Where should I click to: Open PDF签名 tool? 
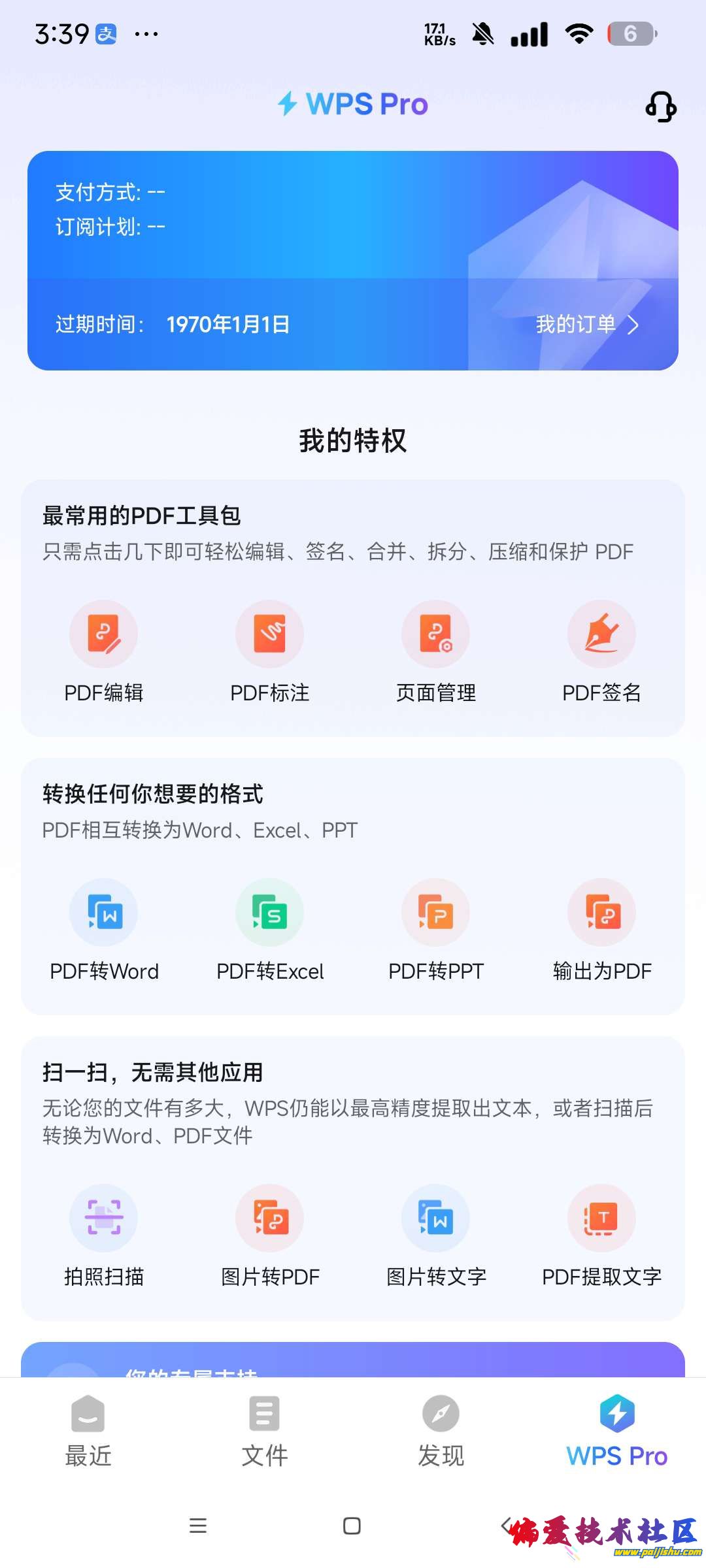click(x=601, y=634)
